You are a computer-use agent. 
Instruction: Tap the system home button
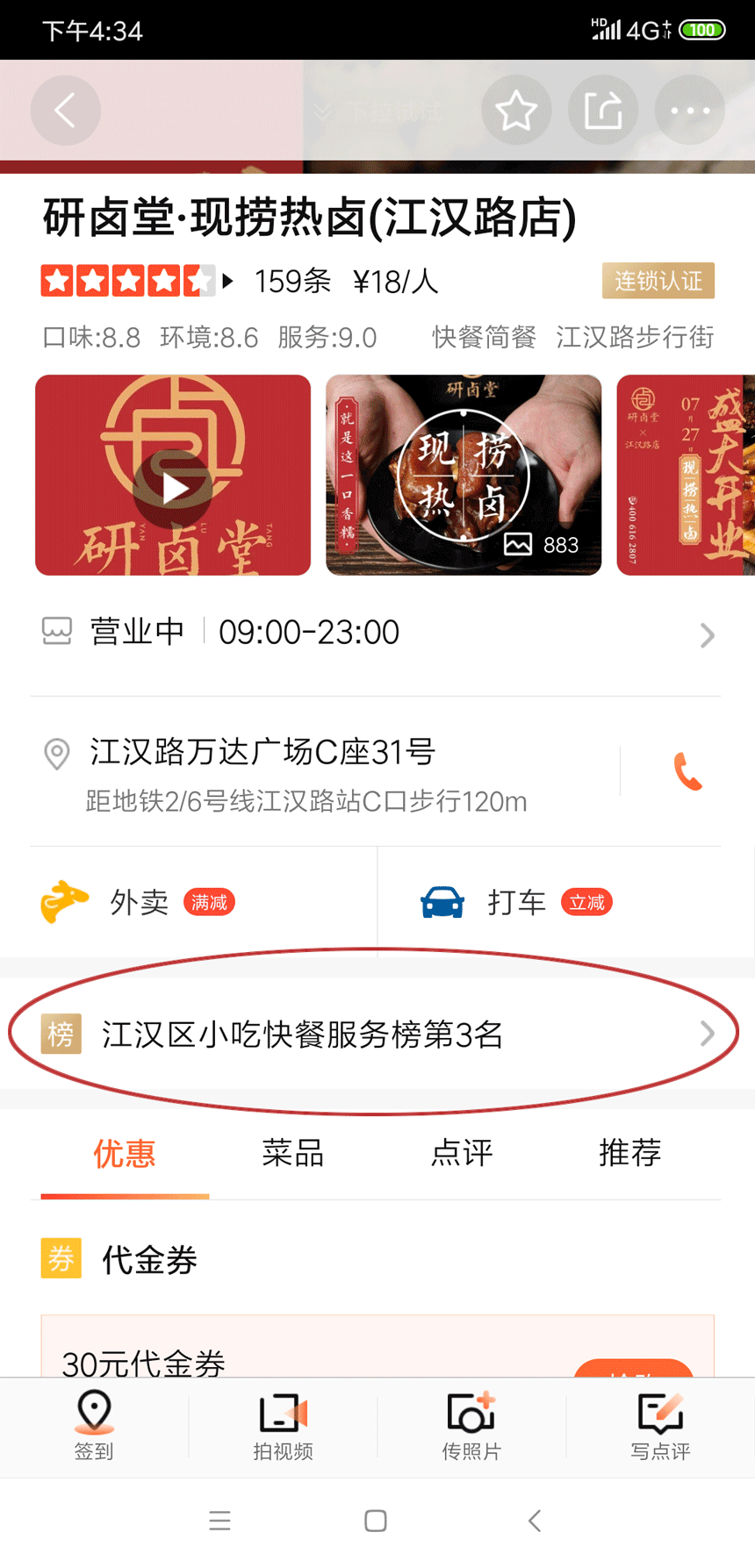(x=376, y=1521)
